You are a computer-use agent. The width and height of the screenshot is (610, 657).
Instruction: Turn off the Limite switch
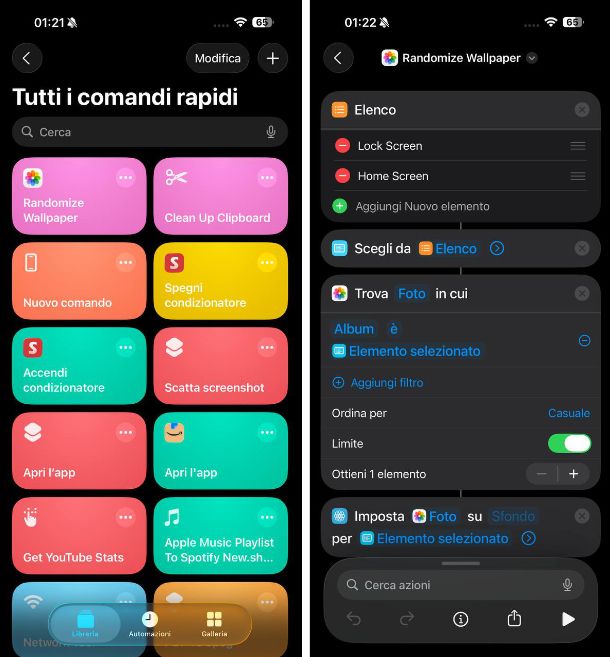click(569, 443)
